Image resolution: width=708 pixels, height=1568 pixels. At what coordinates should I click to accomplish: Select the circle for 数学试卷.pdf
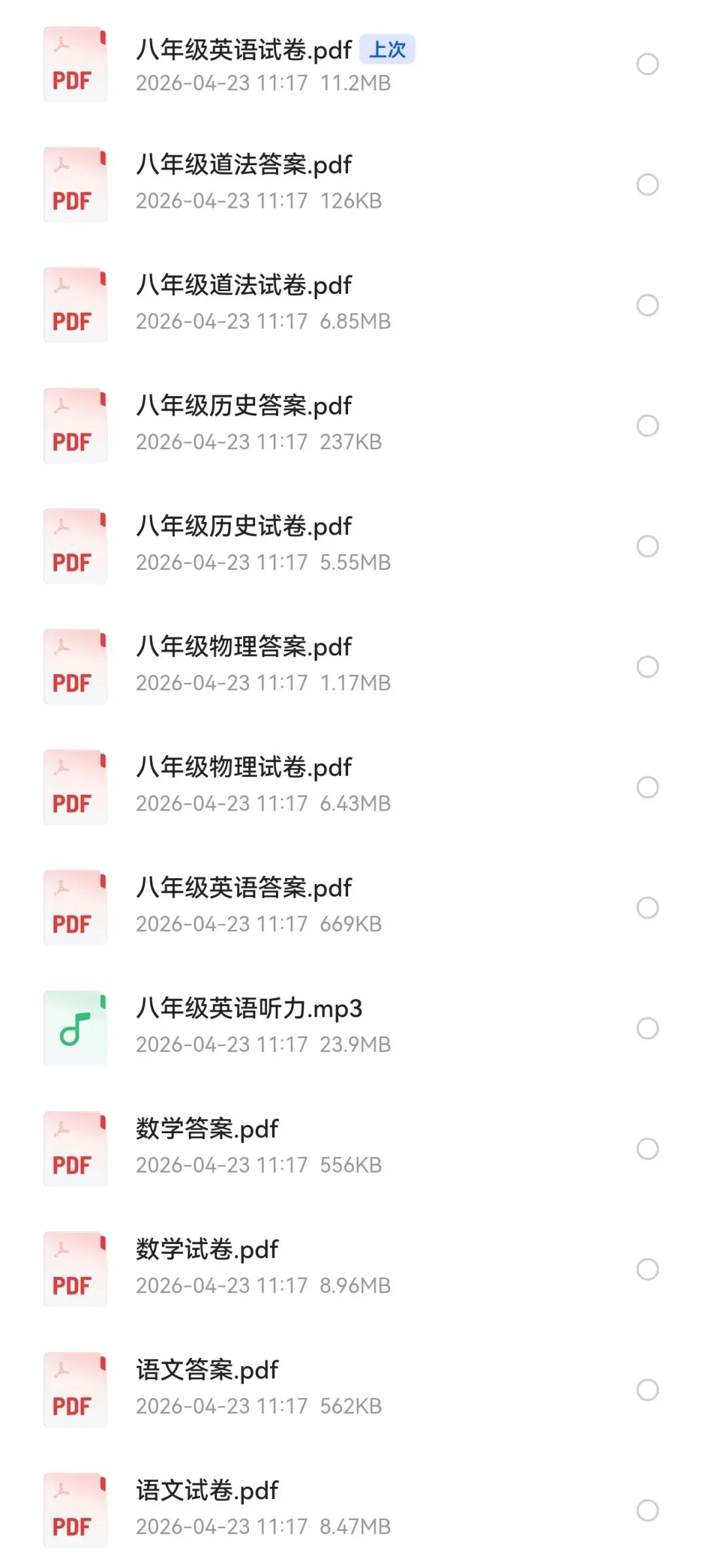pos(648,1270)
